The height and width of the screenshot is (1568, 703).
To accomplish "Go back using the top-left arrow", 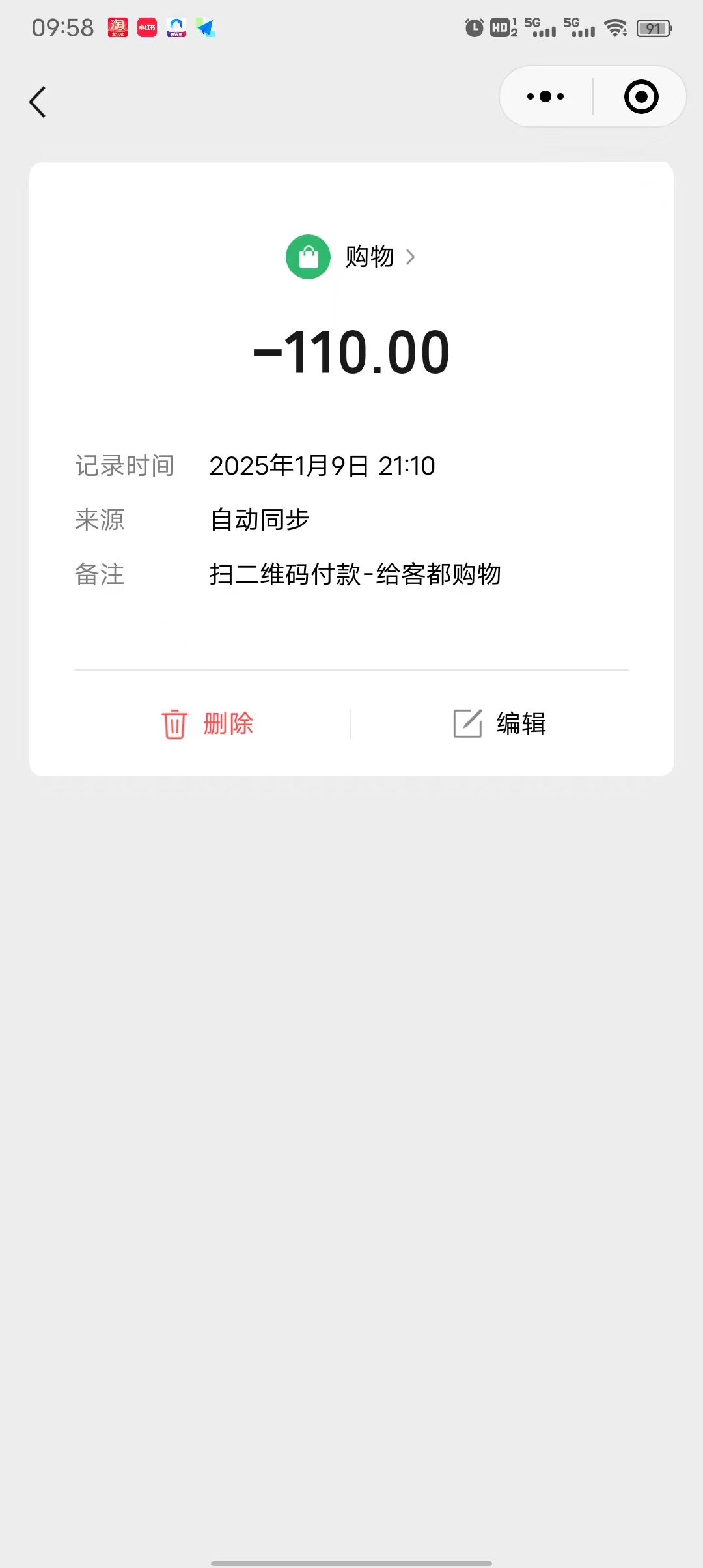I will point(38,102).
